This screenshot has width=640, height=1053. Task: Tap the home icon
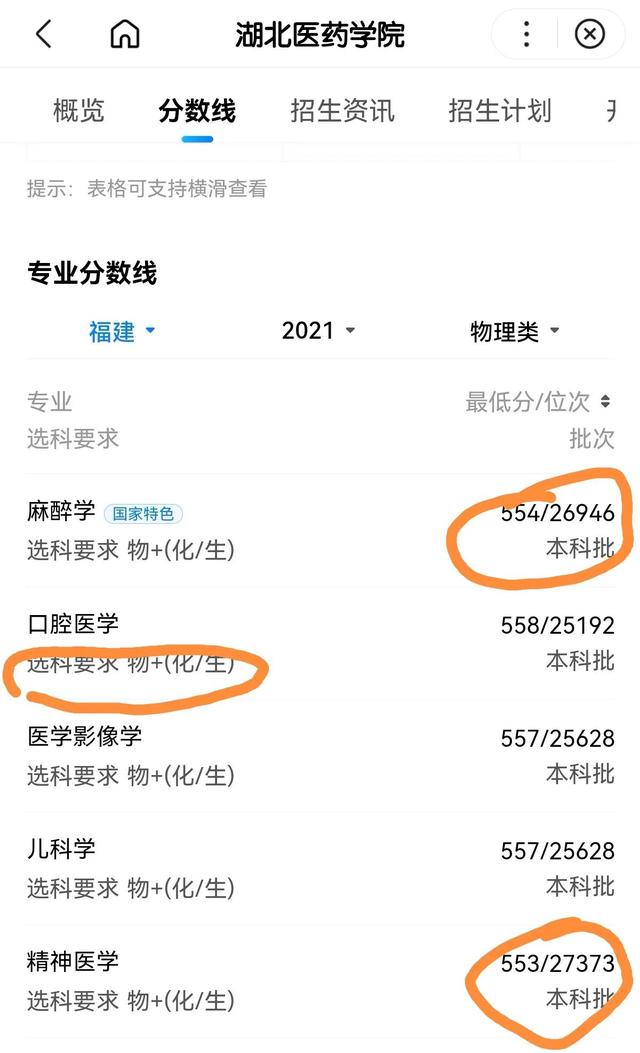pyautogui.click(x=125, y=35)
